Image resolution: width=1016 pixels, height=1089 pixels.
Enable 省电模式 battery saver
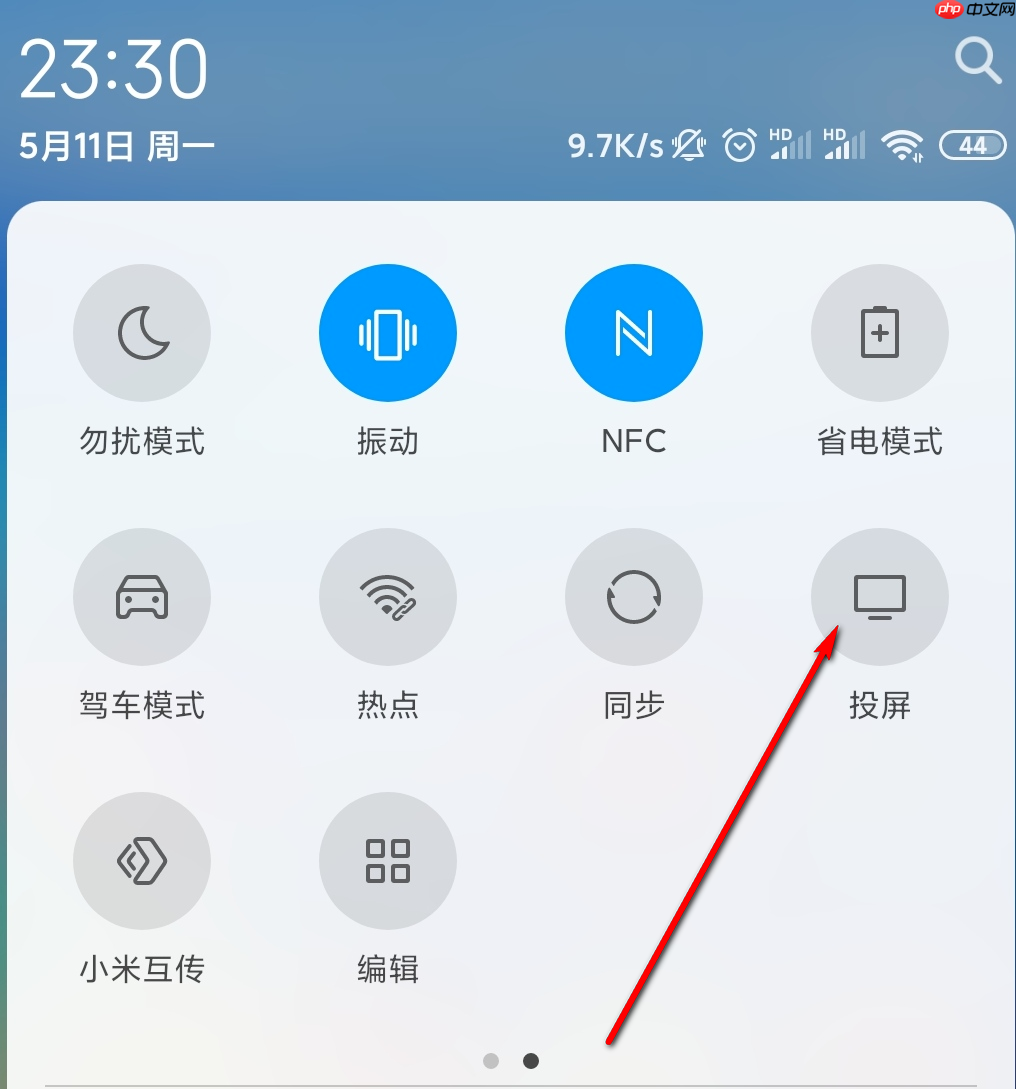880,332
